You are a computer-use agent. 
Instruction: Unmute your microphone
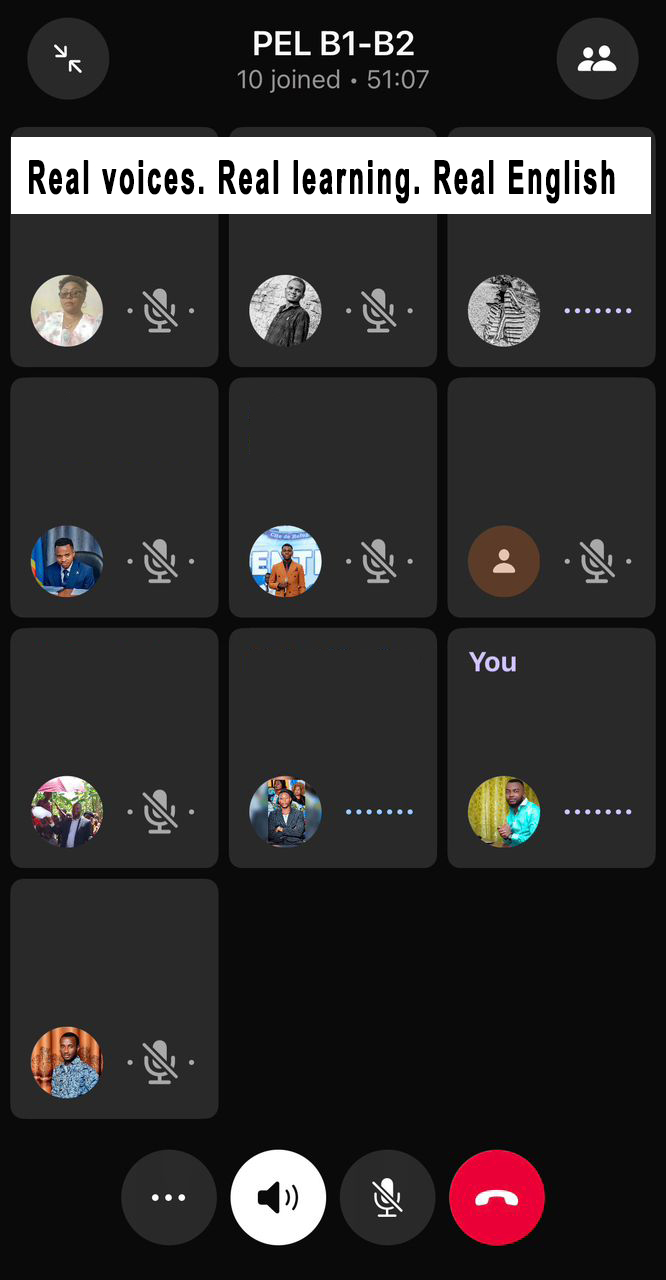tap(387, 1197)
